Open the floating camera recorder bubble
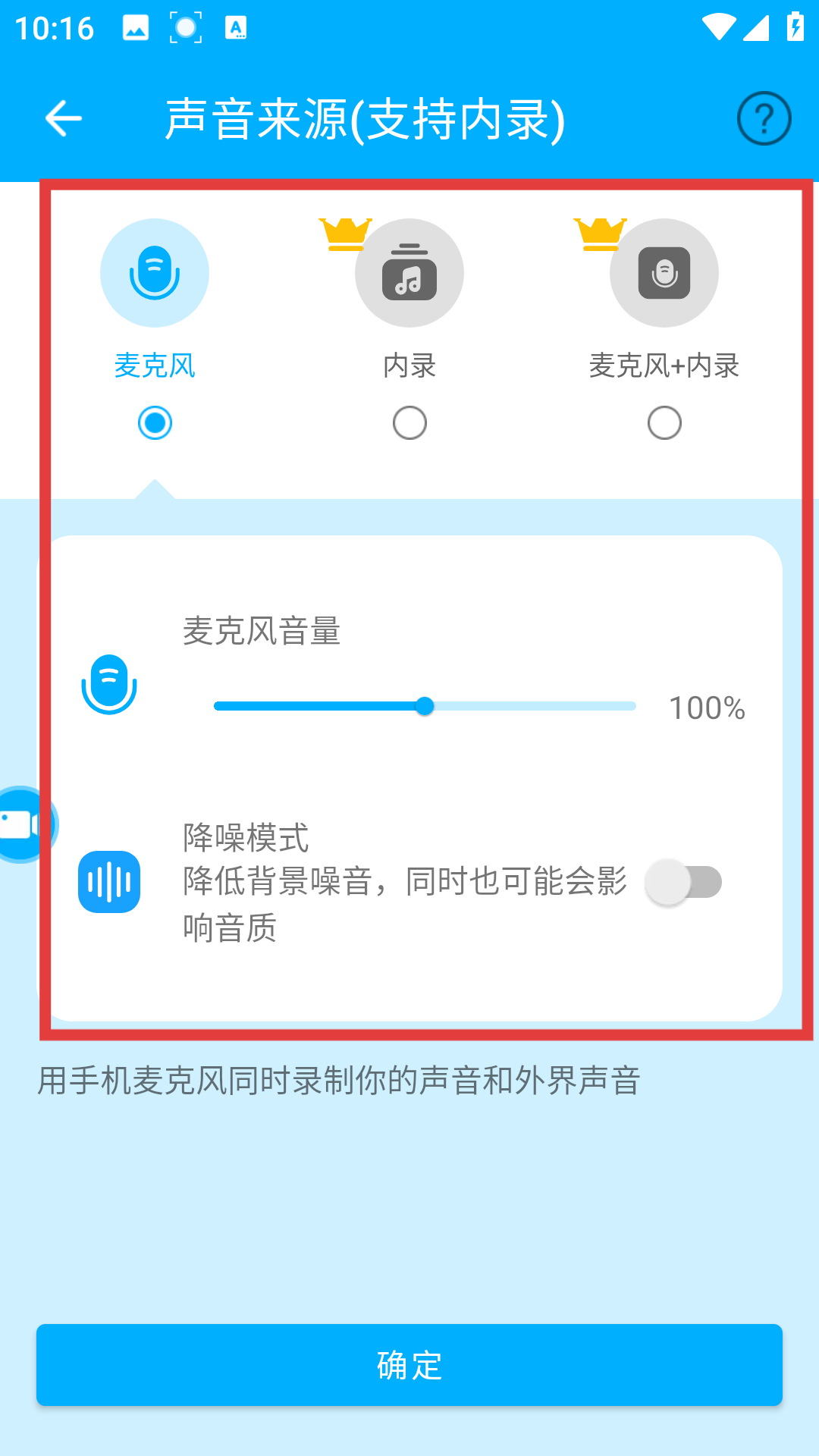Screen dimensions: 819x1456 click(23, 824)
